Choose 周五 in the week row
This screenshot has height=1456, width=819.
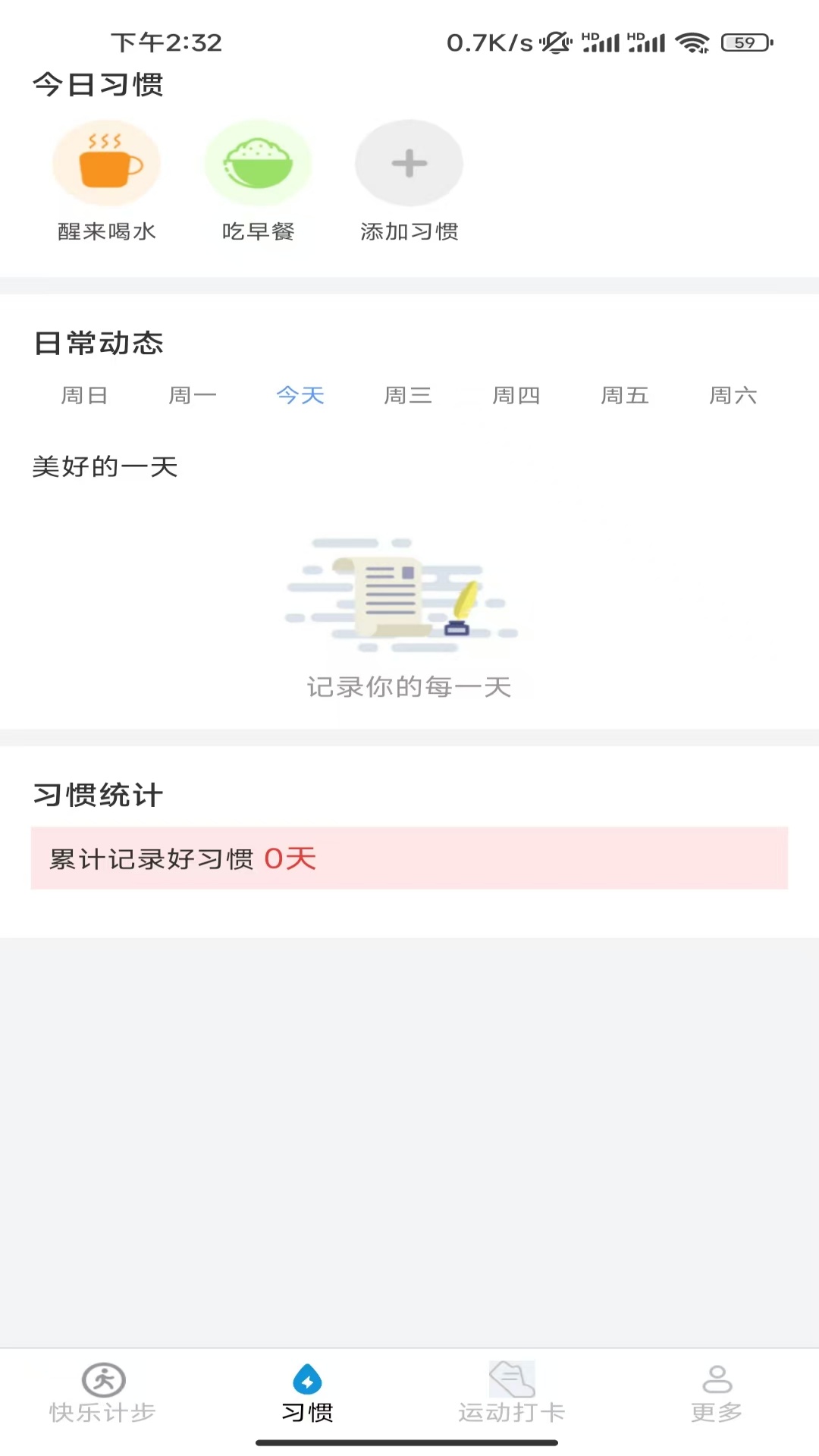click(x=625, y=395)
